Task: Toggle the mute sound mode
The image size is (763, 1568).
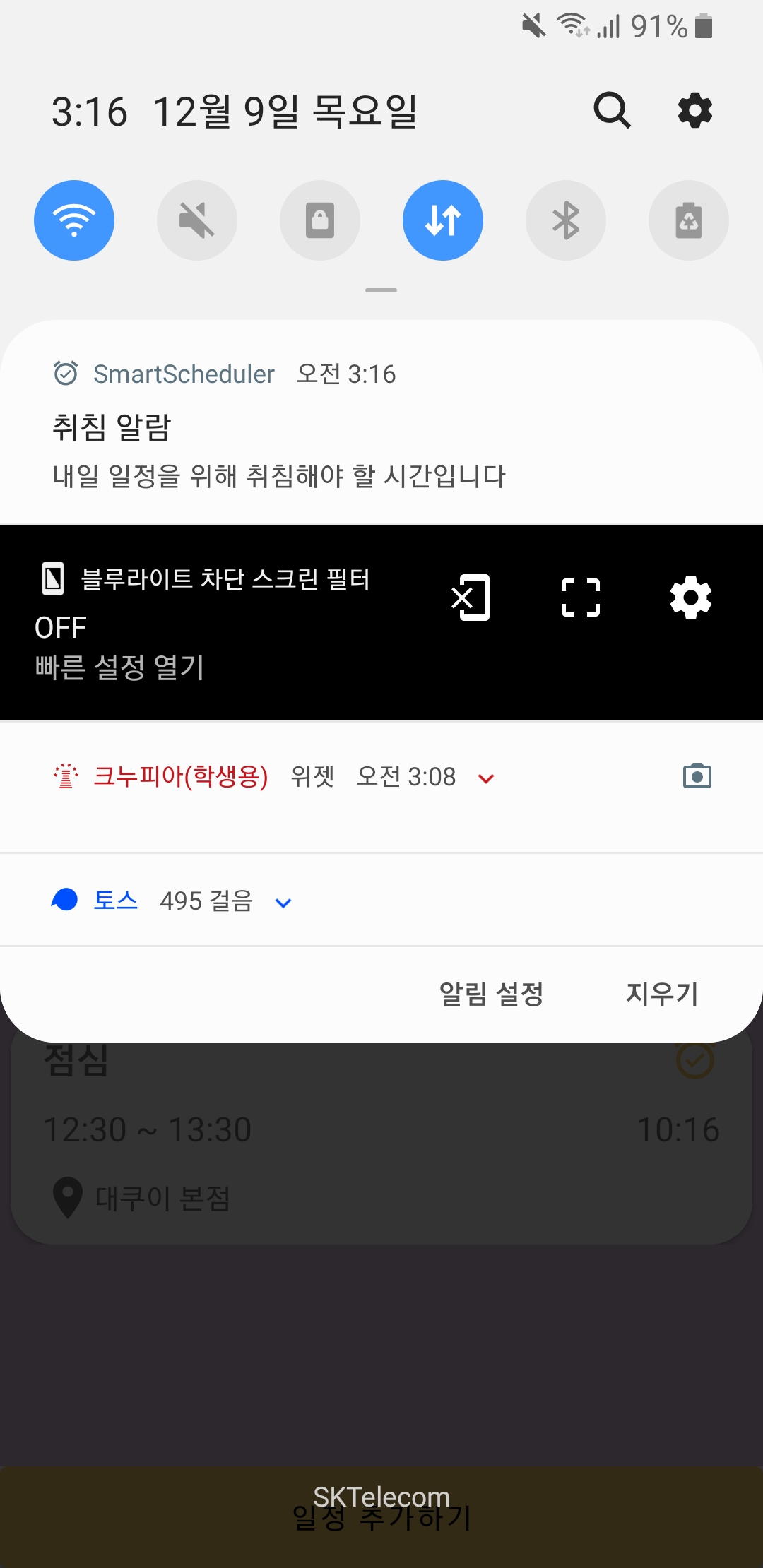Action: (x=197, y=220)
